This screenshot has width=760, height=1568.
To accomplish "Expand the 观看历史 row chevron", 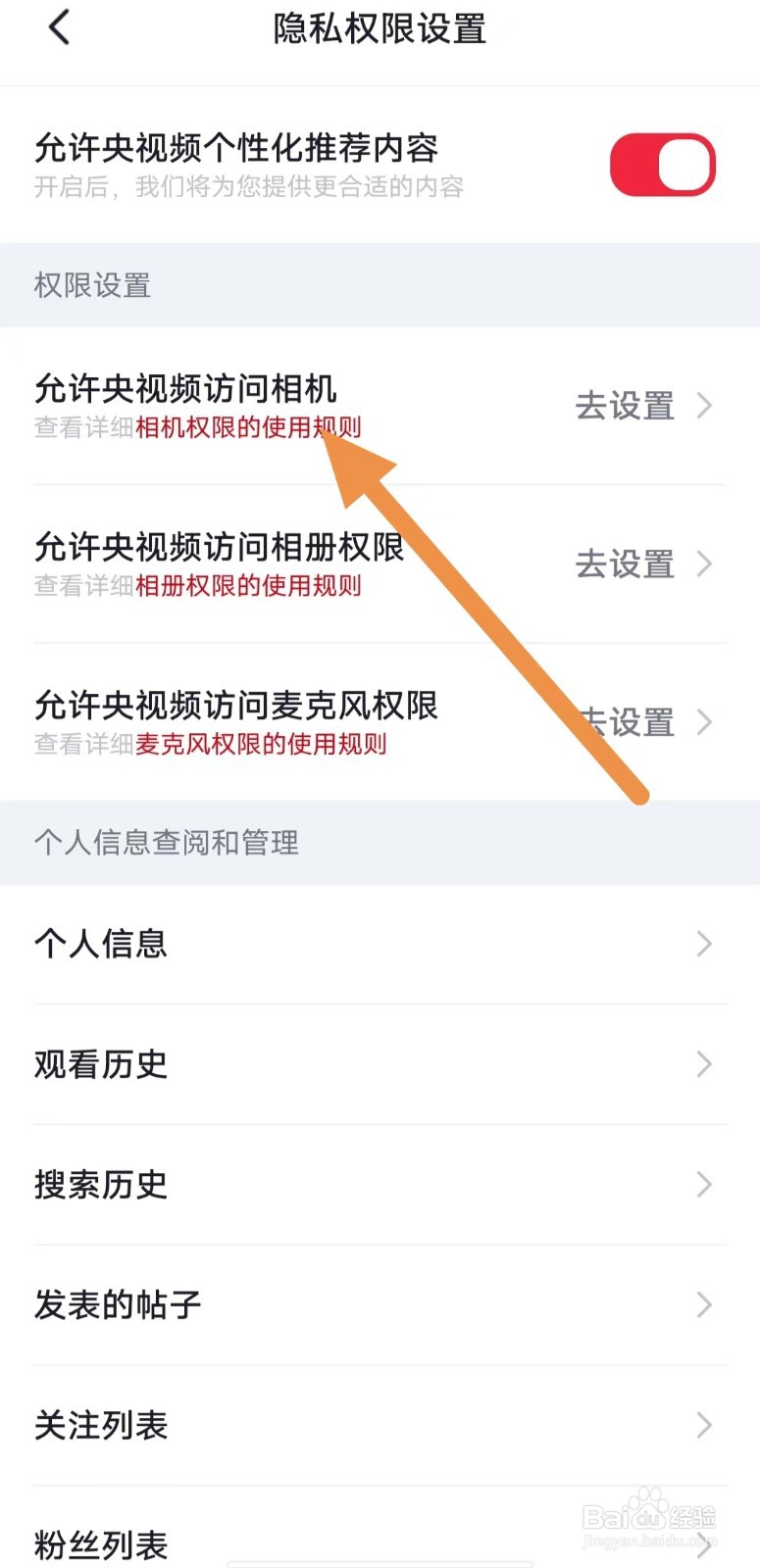I will coord(702,1064).
